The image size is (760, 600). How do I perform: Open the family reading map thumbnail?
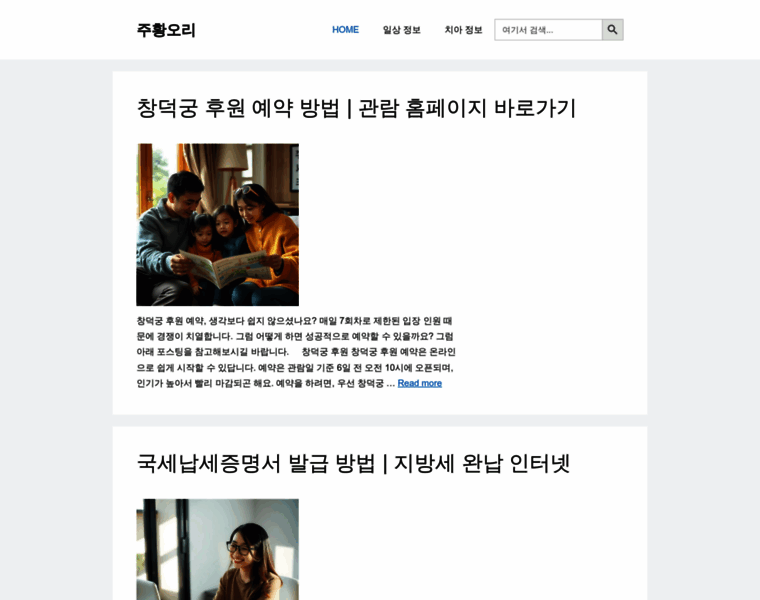217,225
